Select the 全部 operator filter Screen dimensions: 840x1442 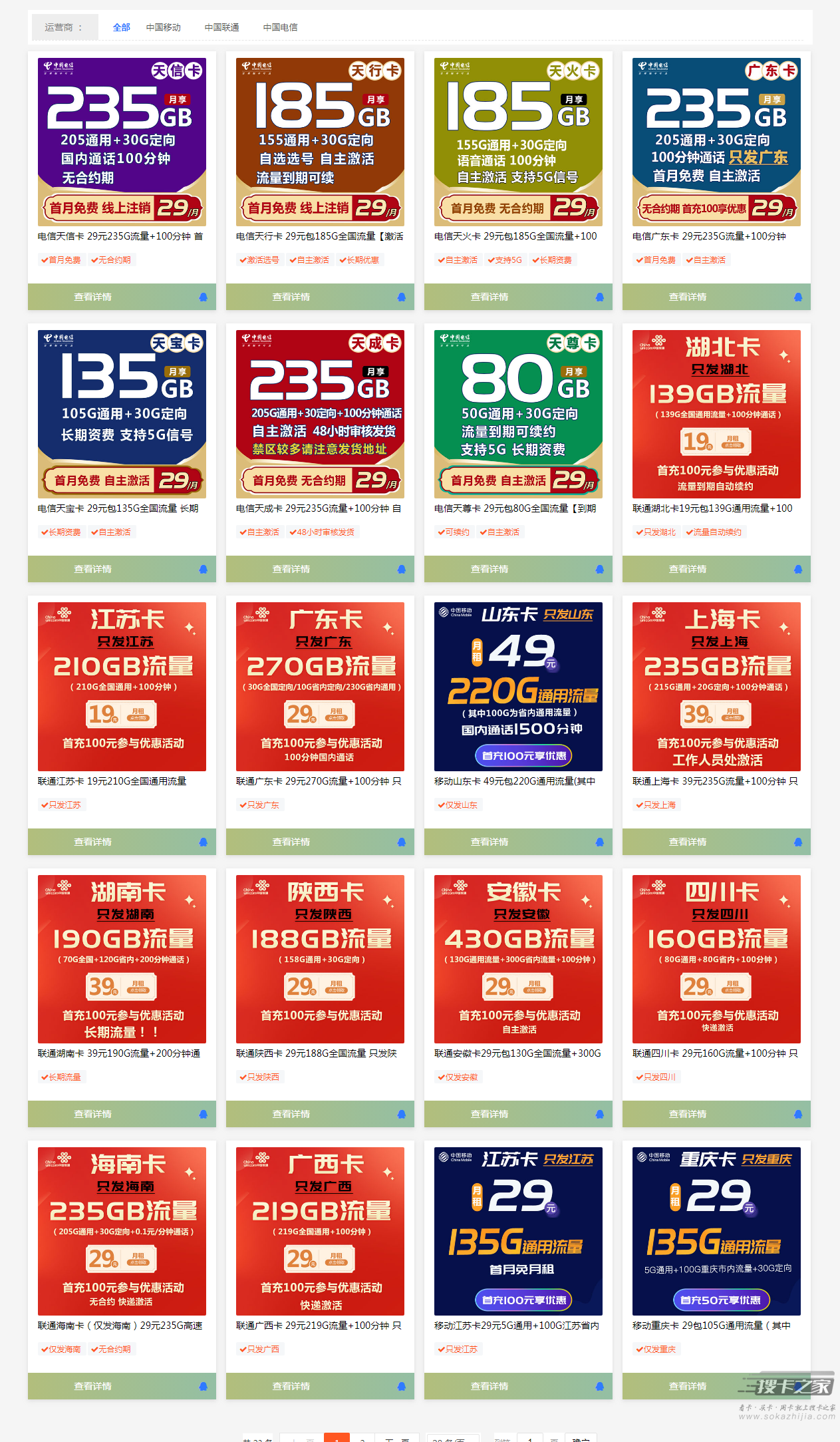coord(121,27)
